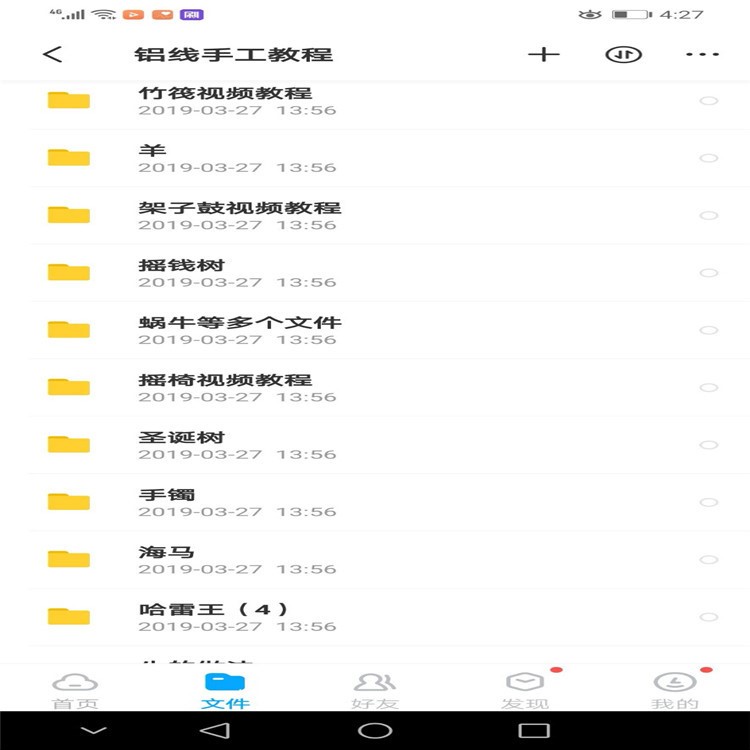The image size is (750, 750).
Task: Tap the plus icon to add new
Action: point(543,54)
